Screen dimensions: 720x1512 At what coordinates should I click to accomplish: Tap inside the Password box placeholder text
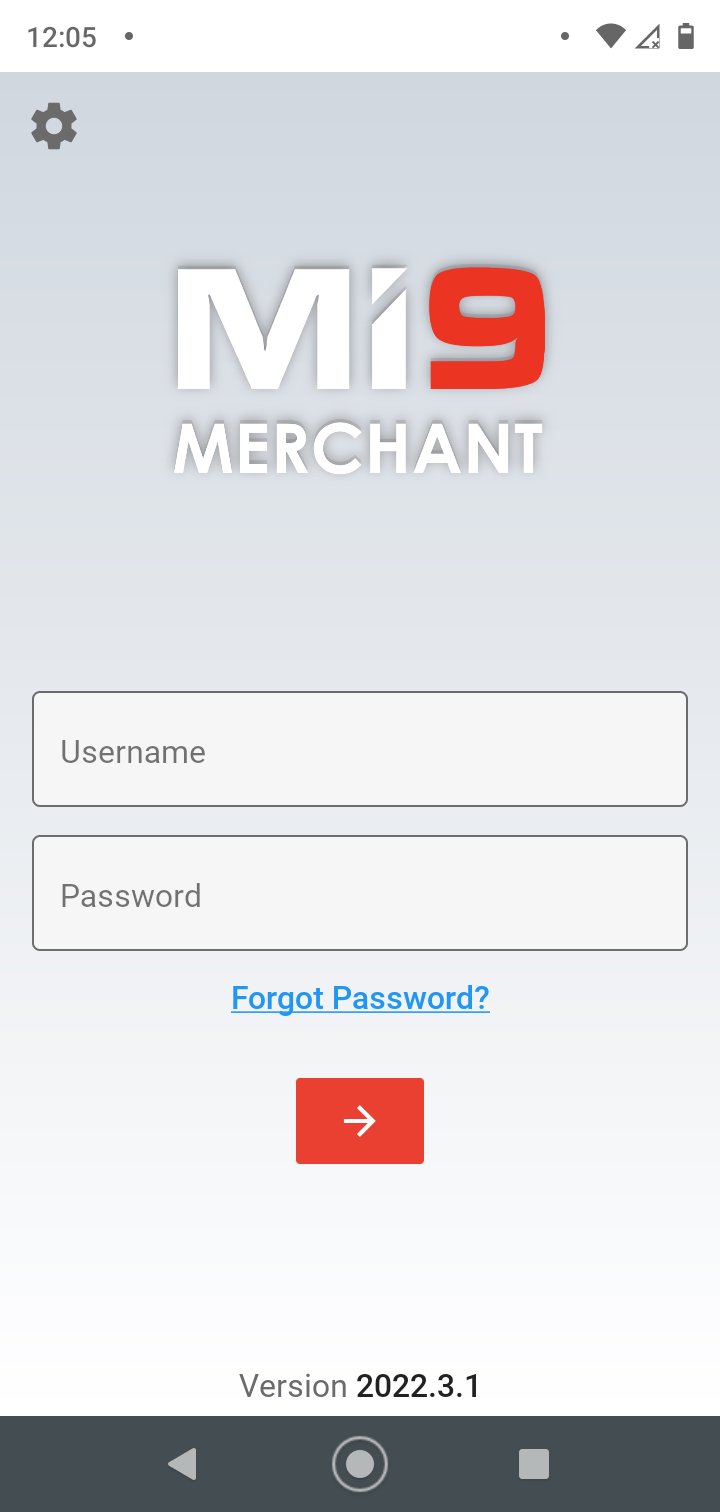click(x=131, y=895)
